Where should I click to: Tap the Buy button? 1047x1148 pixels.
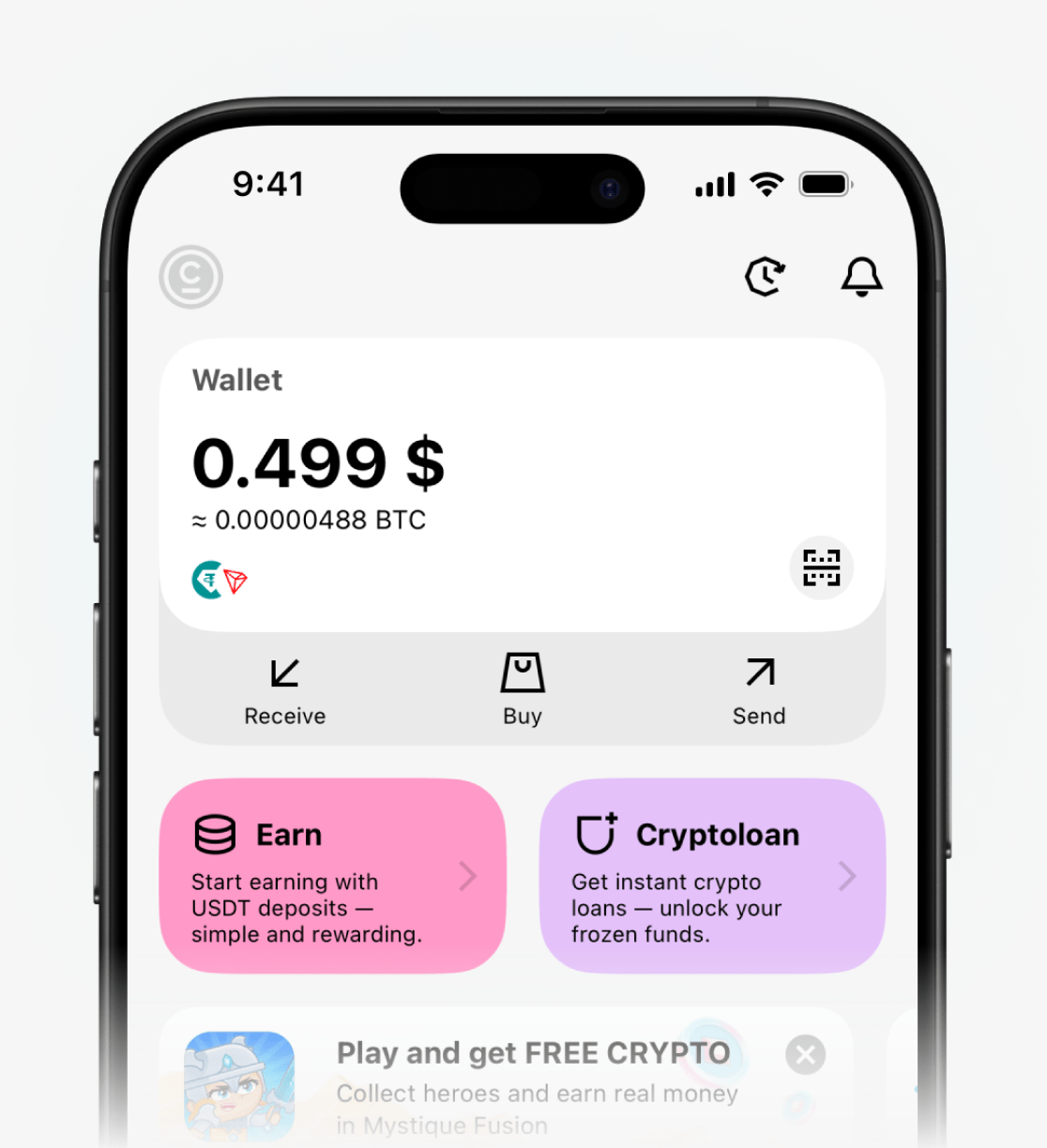(523, 690)
